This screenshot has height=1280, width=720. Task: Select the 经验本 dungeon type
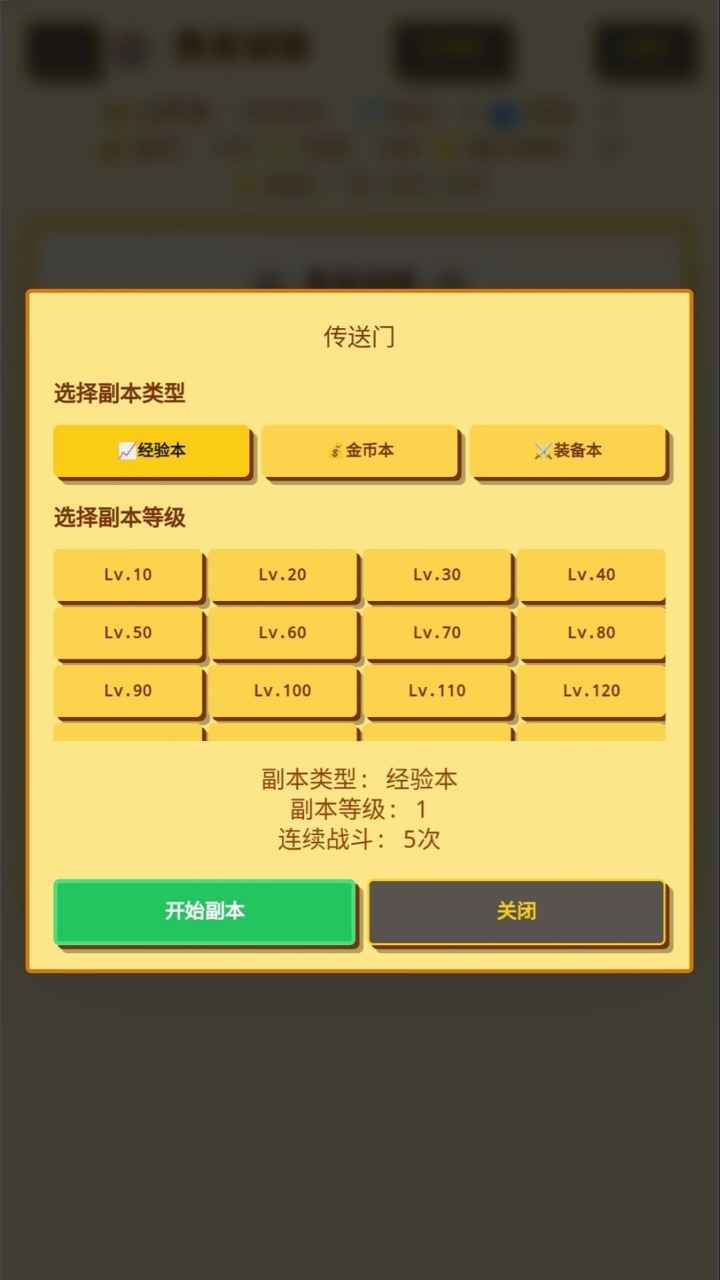[x=152, y=451]
